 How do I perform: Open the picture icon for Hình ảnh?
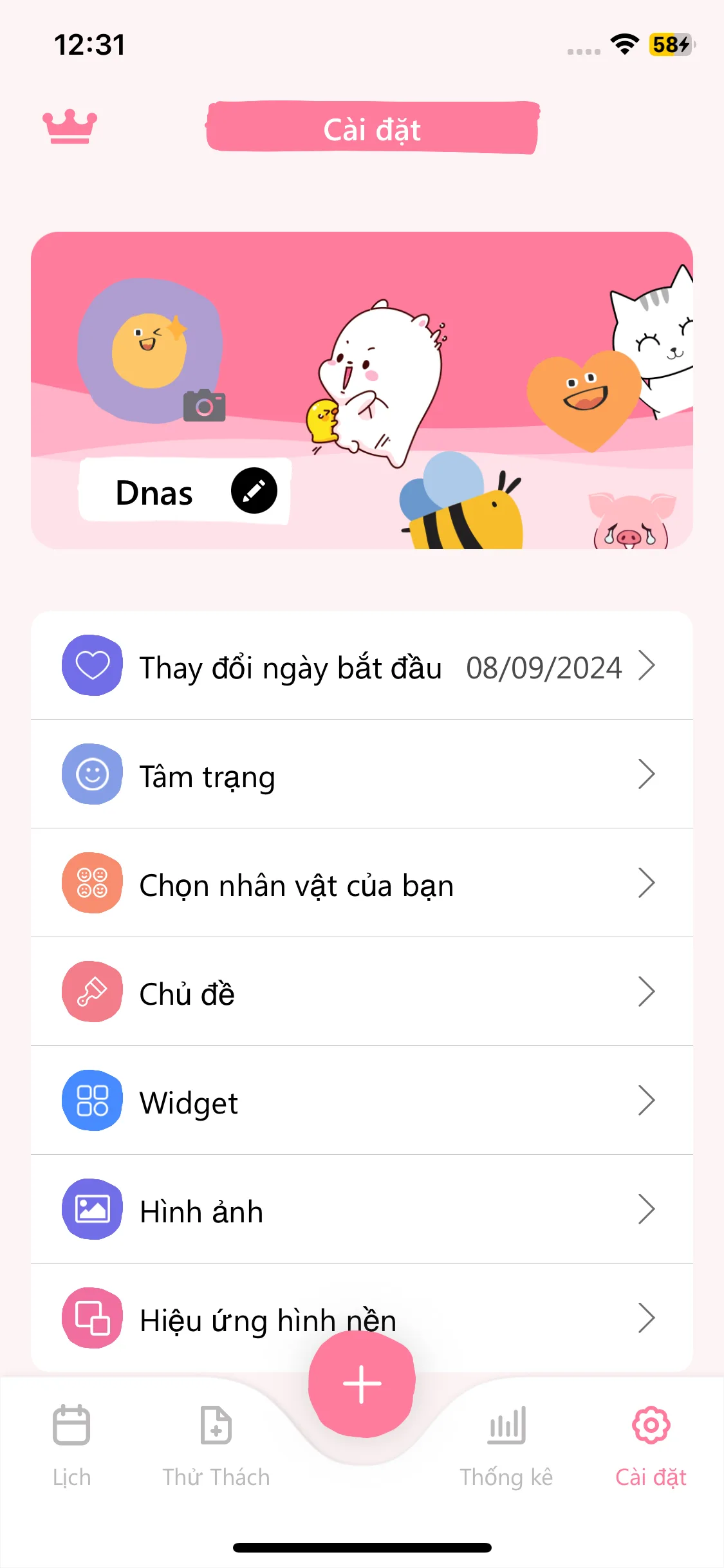91,1209
